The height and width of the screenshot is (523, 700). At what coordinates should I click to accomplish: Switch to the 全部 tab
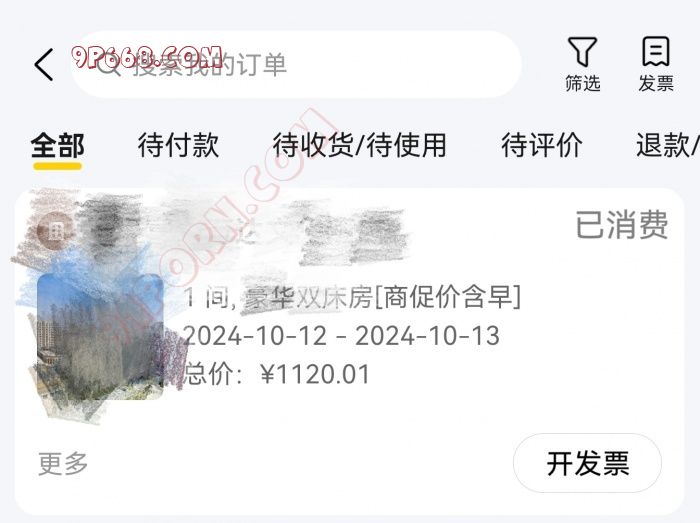[57, 146]
